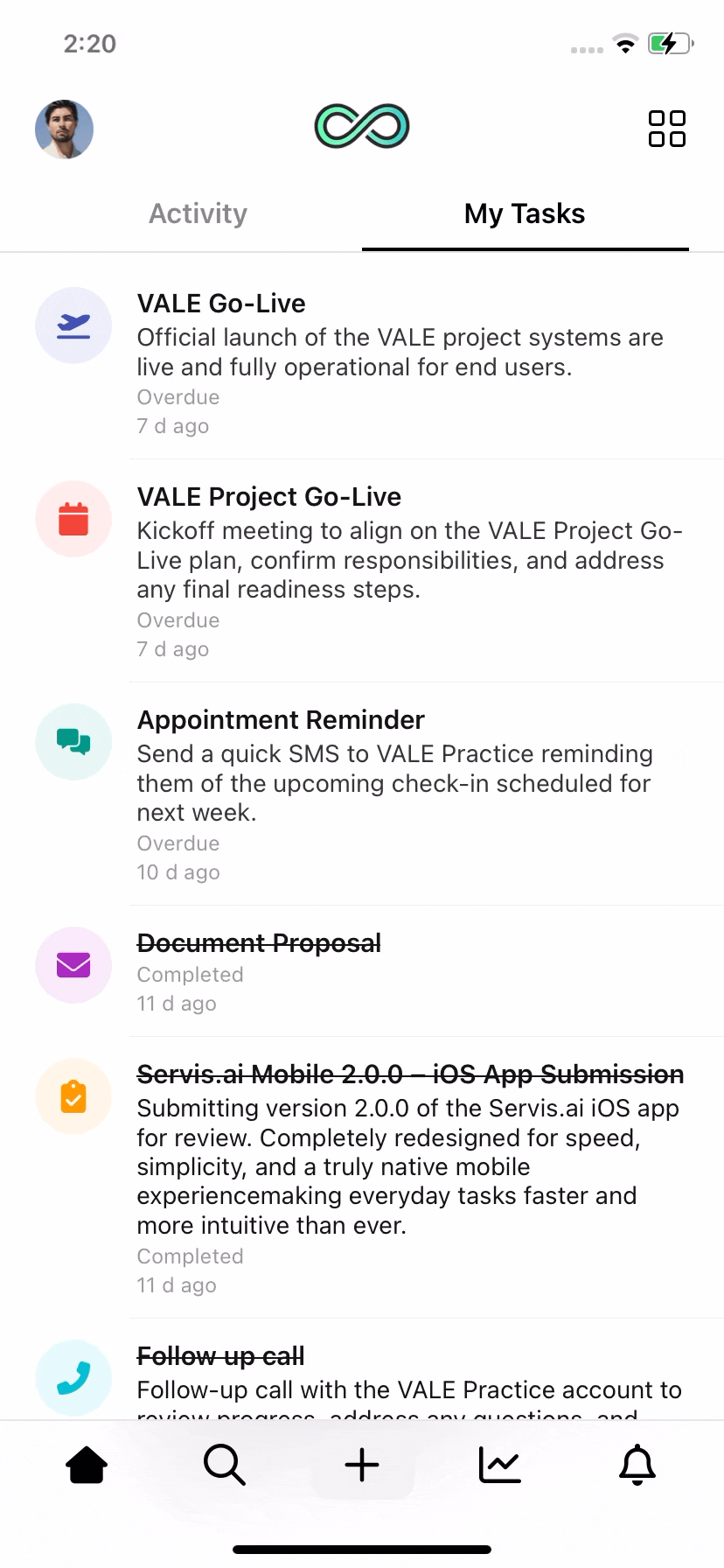The width and height of the screenshot is (724, 1568).
Task: Switch to the Activity tab
Action: pos(198,213)
